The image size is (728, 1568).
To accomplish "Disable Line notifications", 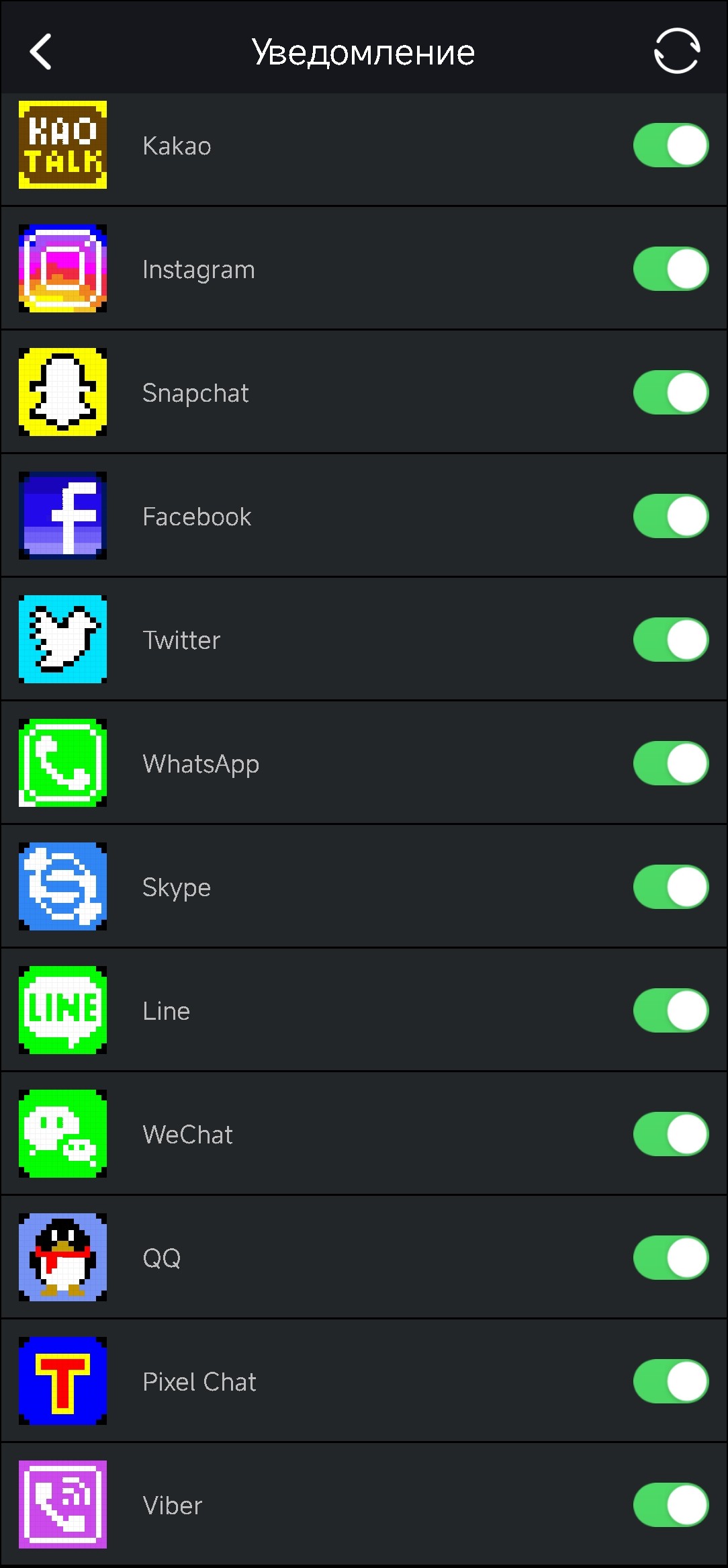I will point(671,1010).
